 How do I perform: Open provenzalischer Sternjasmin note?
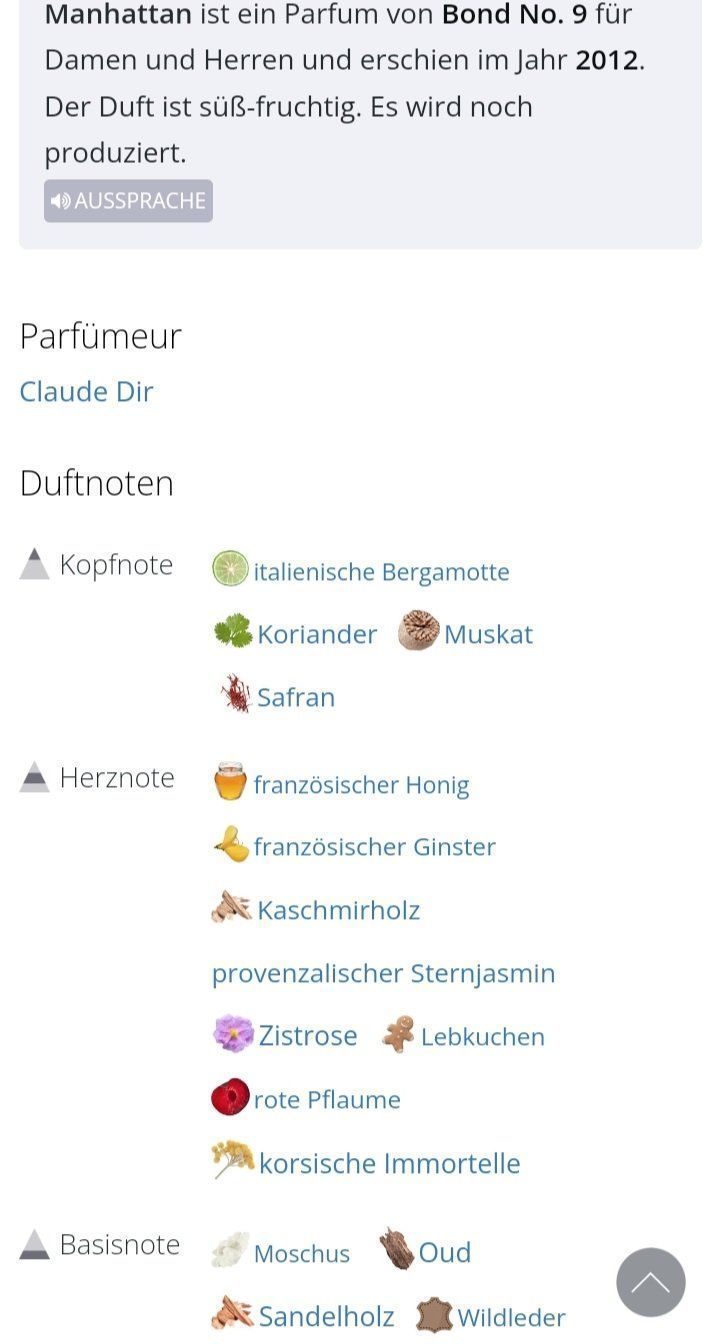point(383,973)
